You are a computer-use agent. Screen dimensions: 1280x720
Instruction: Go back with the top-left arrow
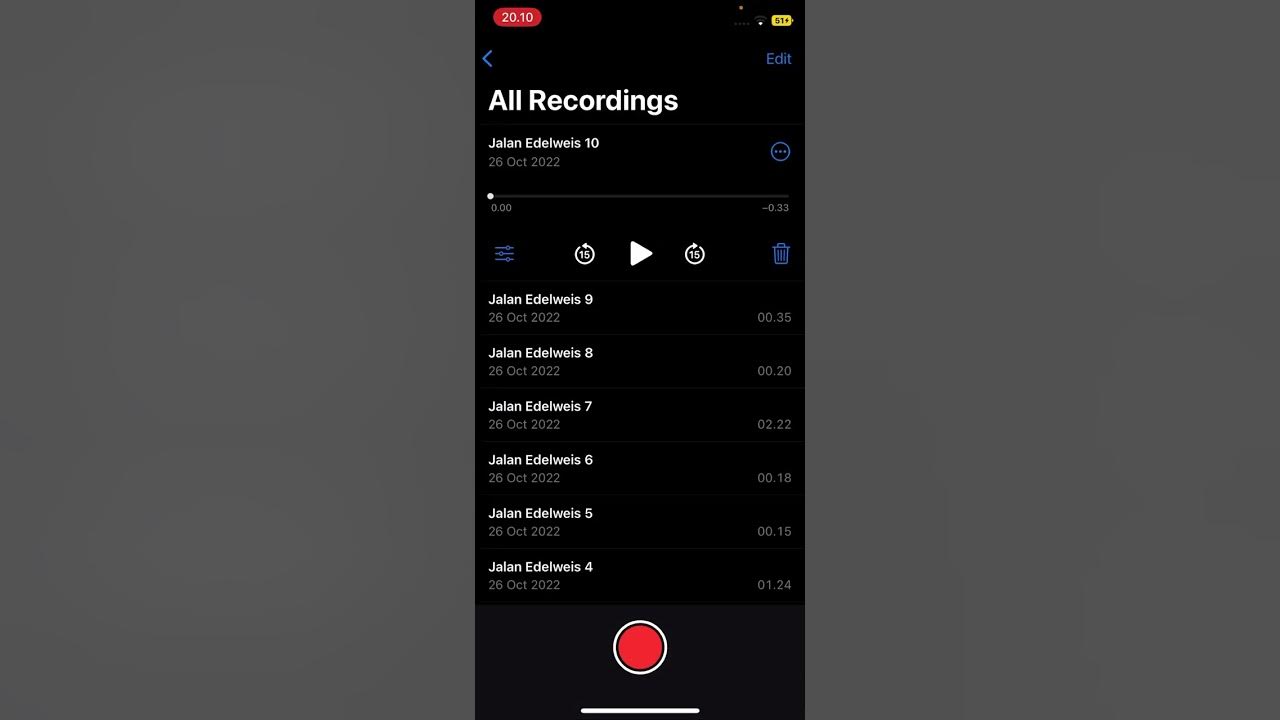point(488,59)
